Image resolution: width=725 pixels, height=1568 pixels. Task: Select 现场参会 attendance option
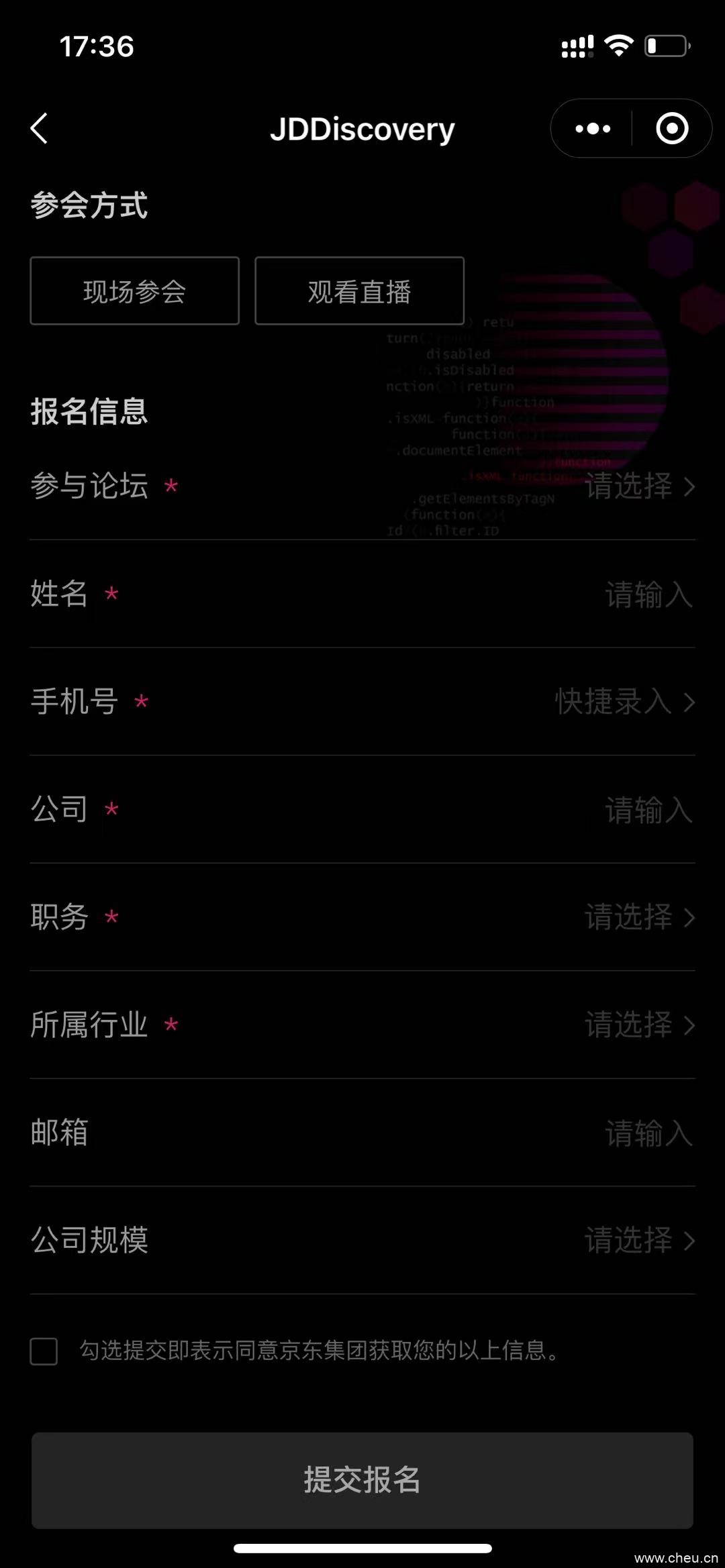pyautogui.click(x=134, y=291)
